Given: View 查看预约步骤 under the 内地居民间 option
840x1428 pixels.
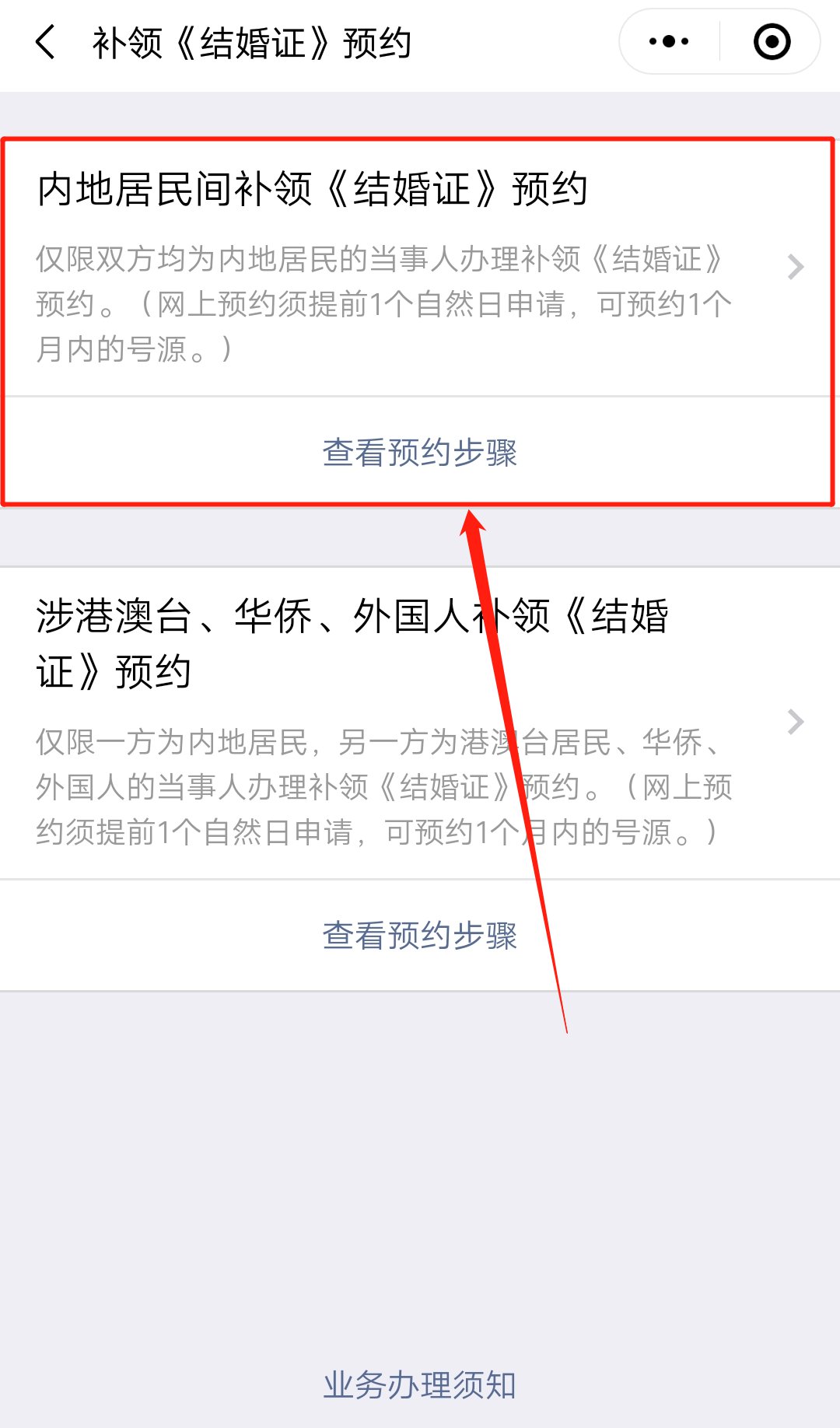Looking at the screenshot, I should click(x=420, y=453).
